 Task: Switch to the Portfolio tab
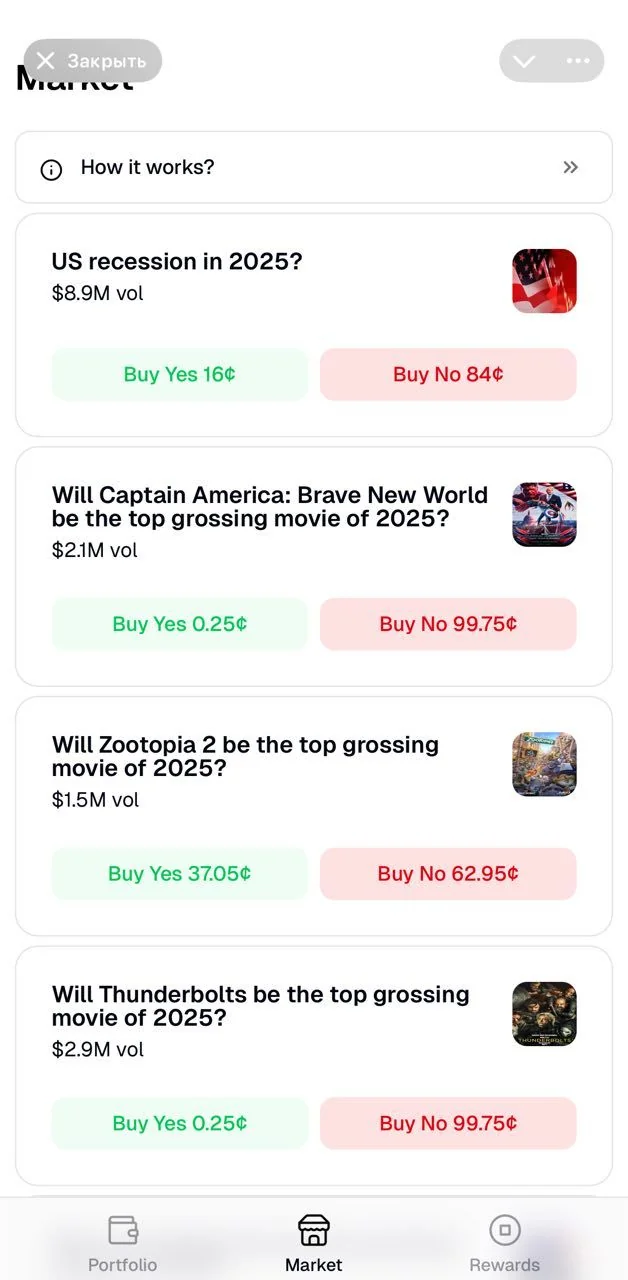123,1243
